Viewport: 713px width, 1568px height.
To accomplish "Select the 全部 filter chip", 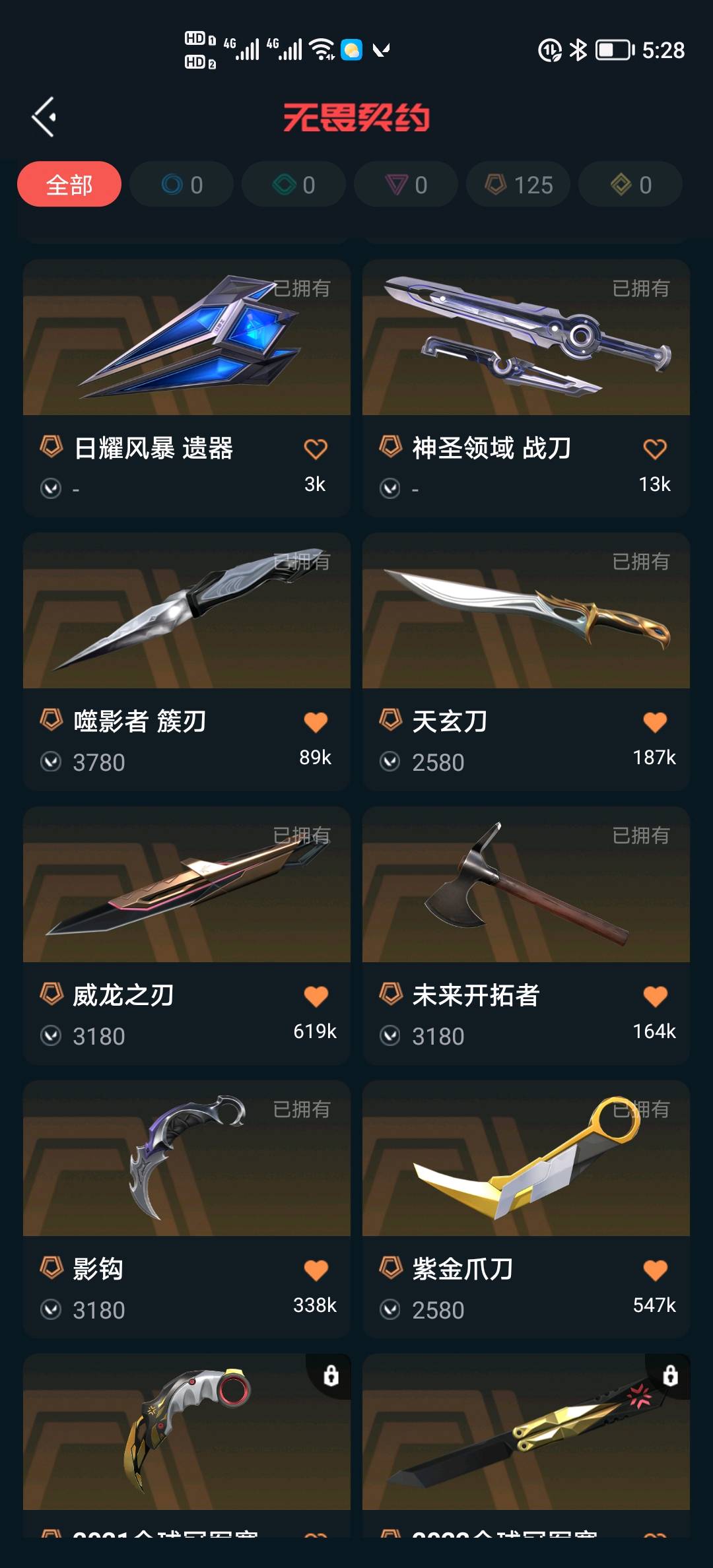I will tap(69, 185).
